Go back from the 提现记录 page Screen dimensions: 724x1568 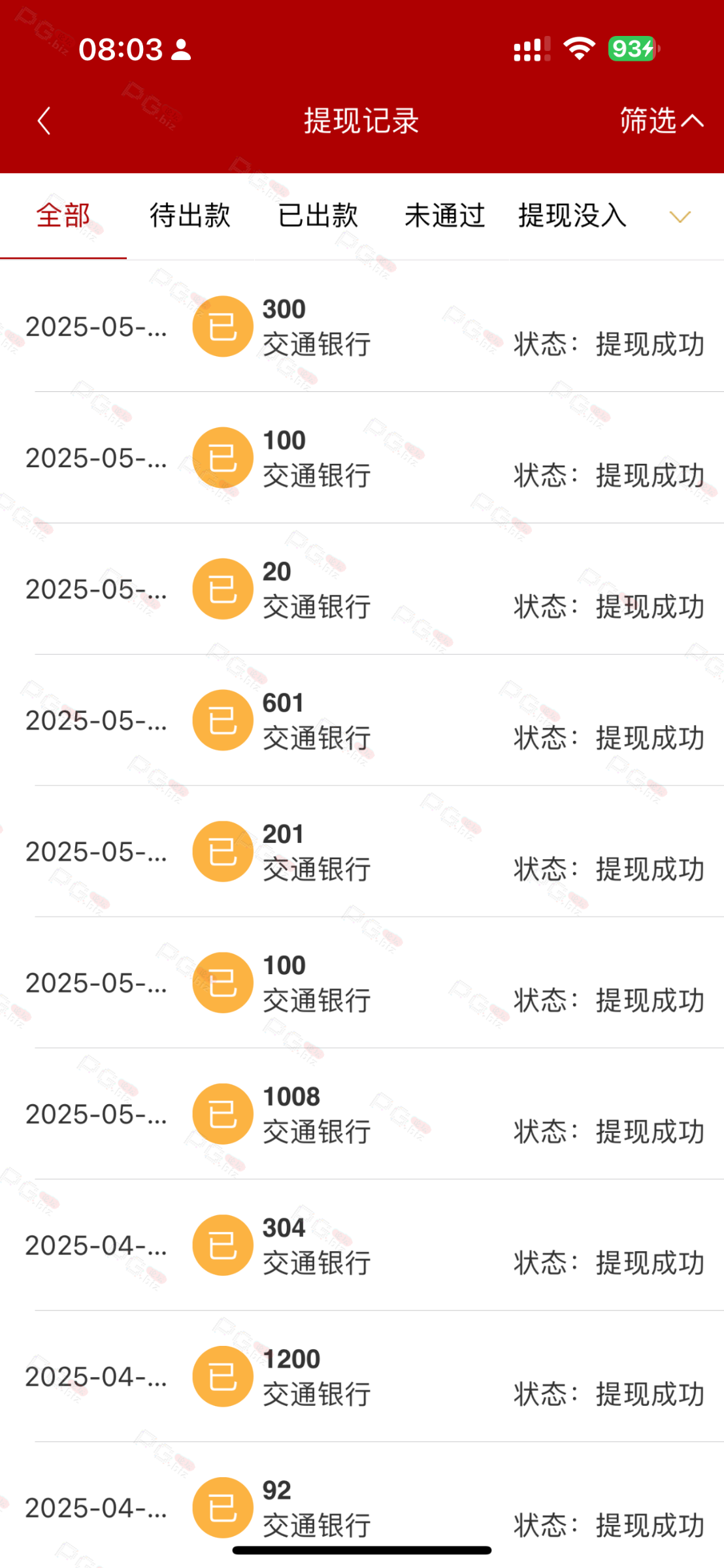pos(44,121)
